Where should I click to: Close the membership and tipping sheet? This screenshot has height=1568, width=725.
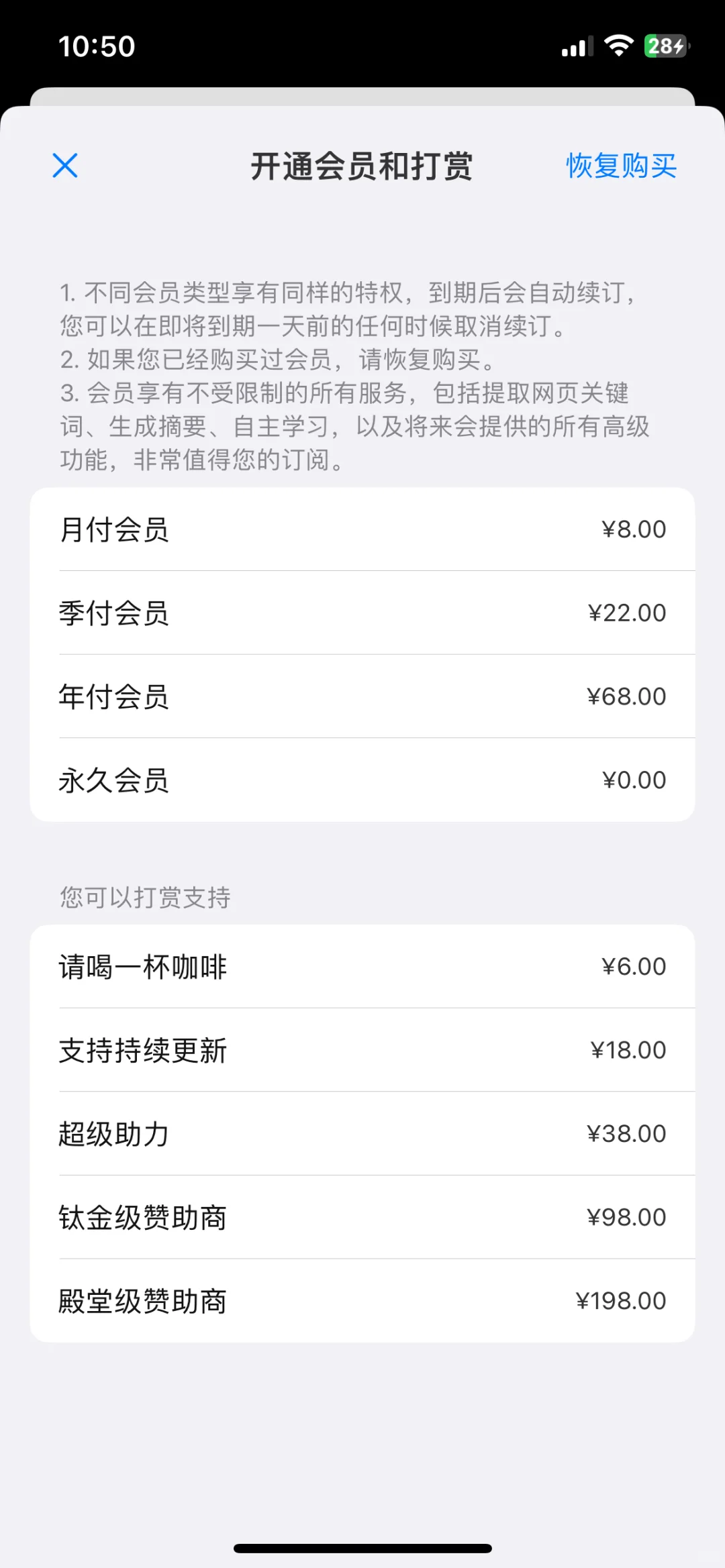[65, 166]
